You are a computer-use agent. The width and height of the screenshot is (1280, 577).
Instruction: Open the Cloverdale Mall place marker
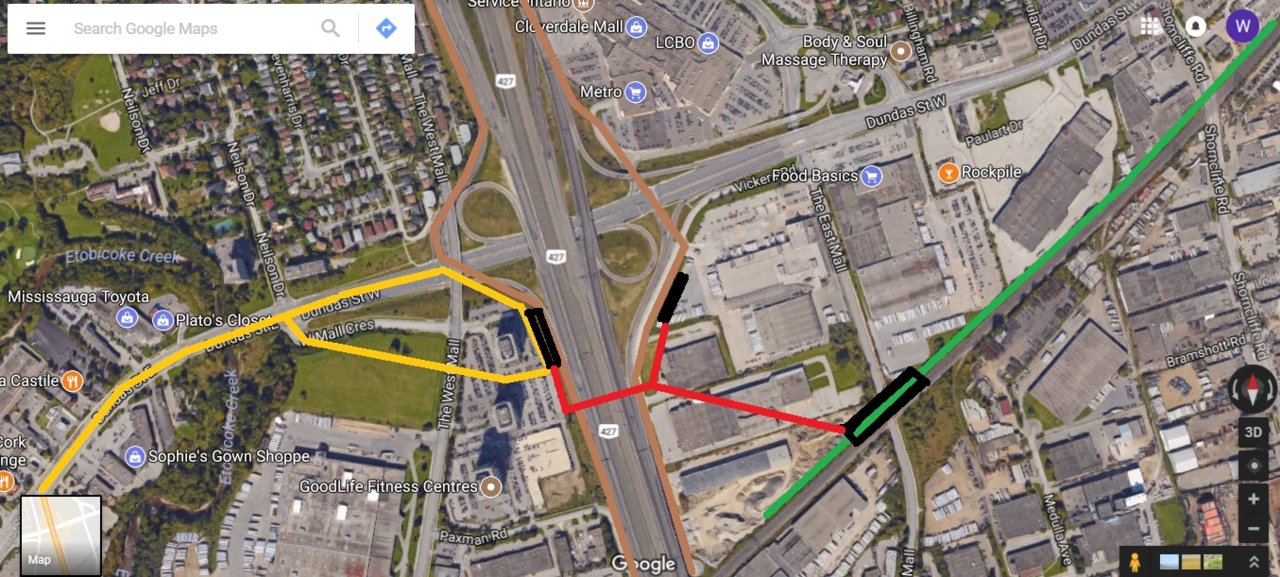(636, 28)
